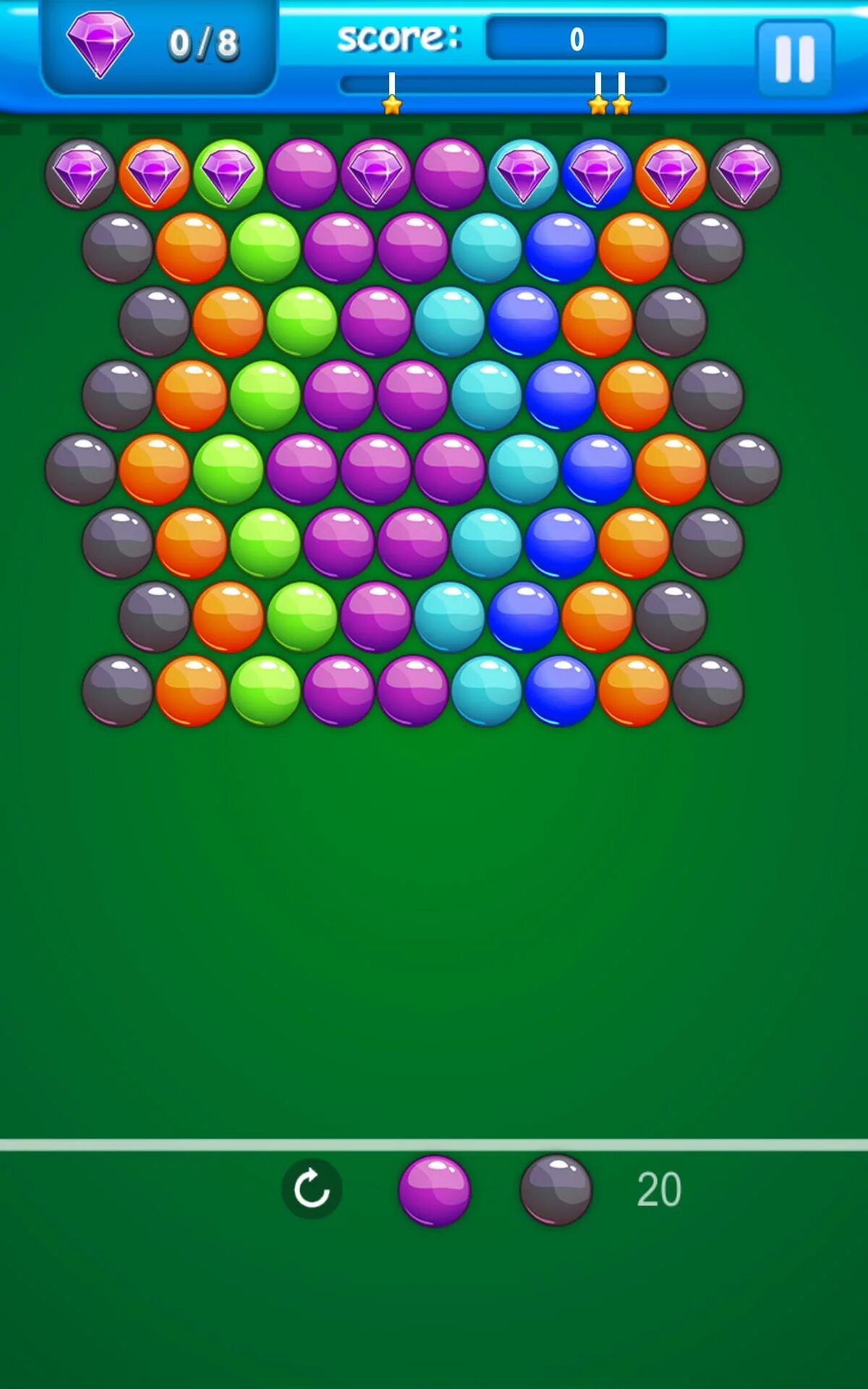Pause the game
This screenshot has height=1389, width=868.
click(x=795, y=59)
